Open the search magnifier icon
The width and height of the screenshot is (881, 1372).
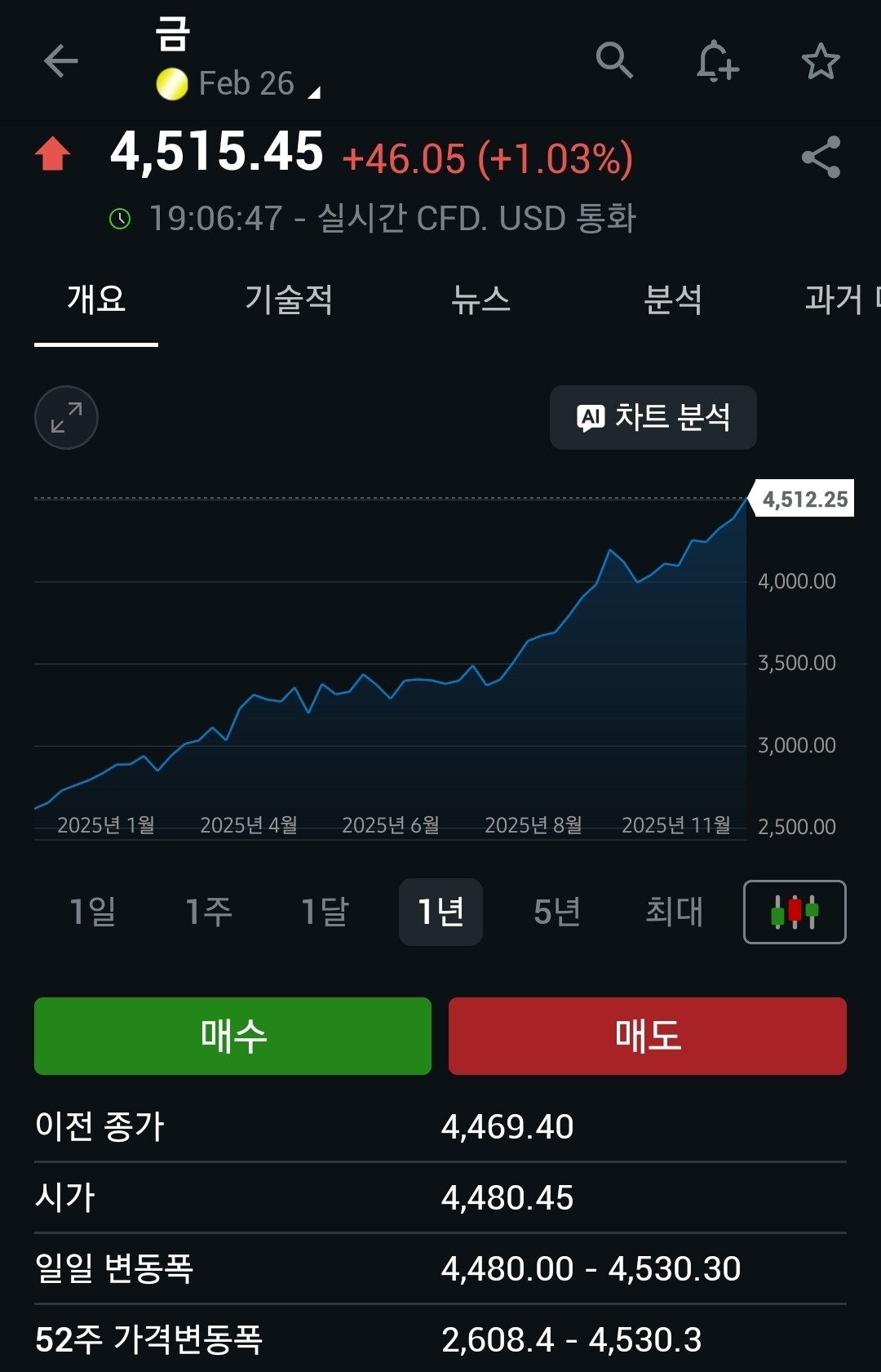(614, 60)
